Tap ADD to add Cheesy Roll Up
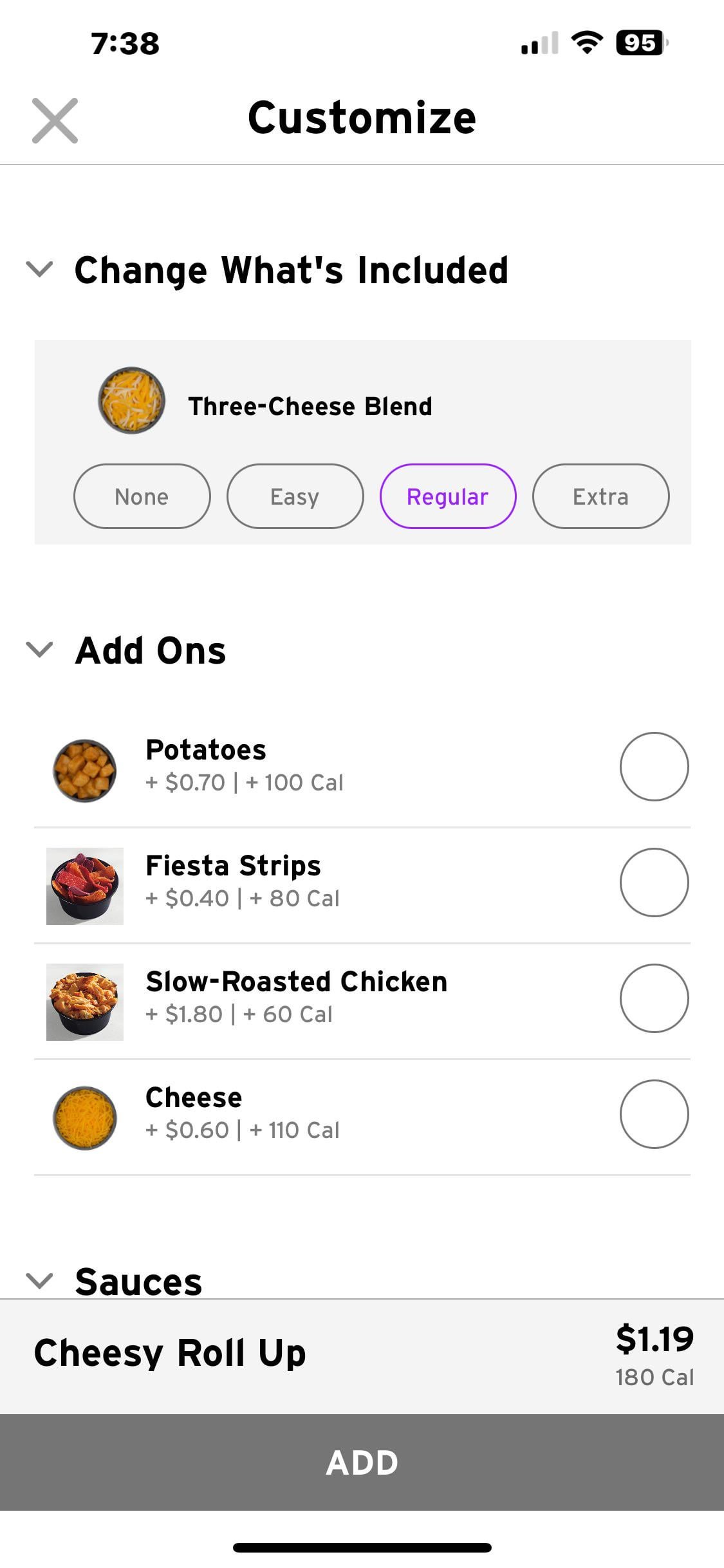 [x=362, y=1462]
